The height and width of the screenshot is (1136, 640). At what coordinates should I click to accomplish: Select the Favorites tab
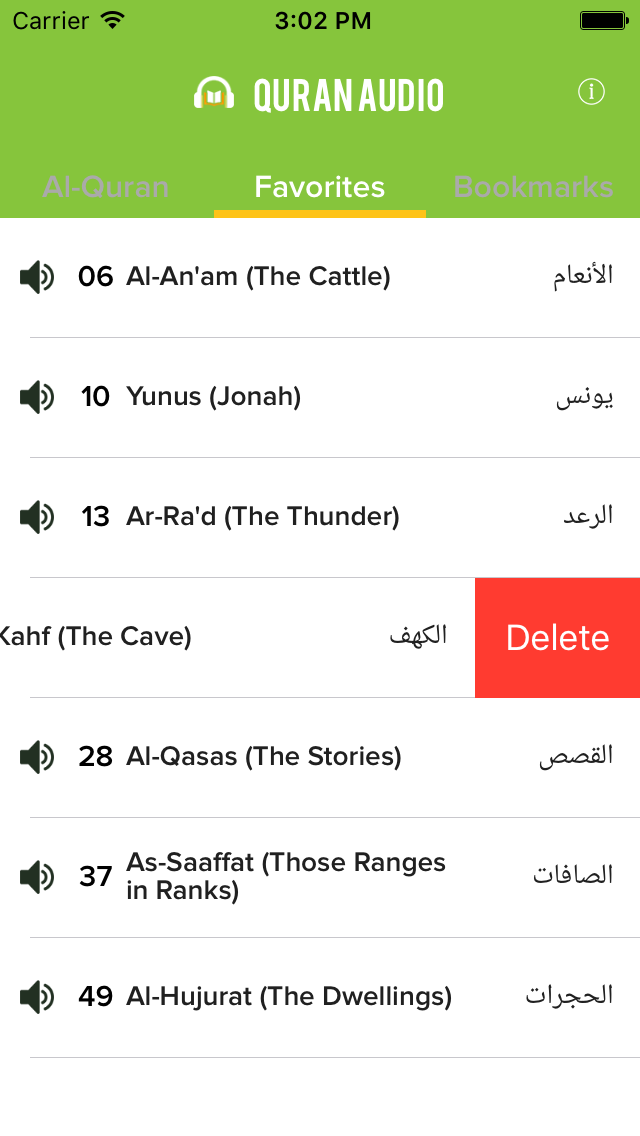320,187
